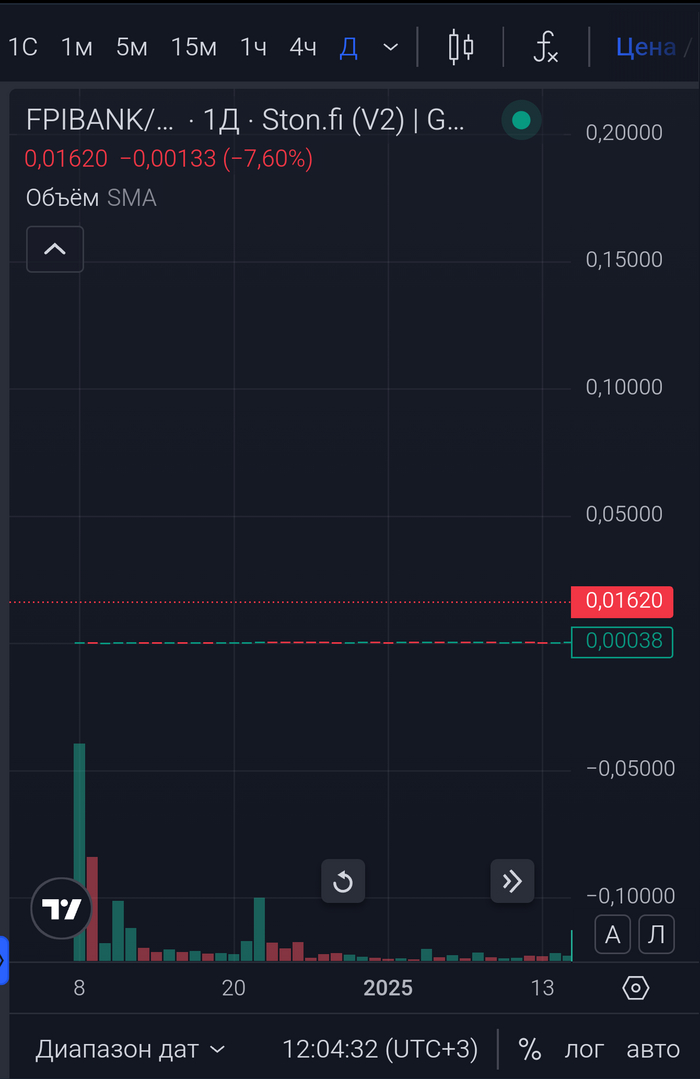Open the Диапазон дат dropdown
This screenshot has width=700, height=1079.
[130, 1049]
